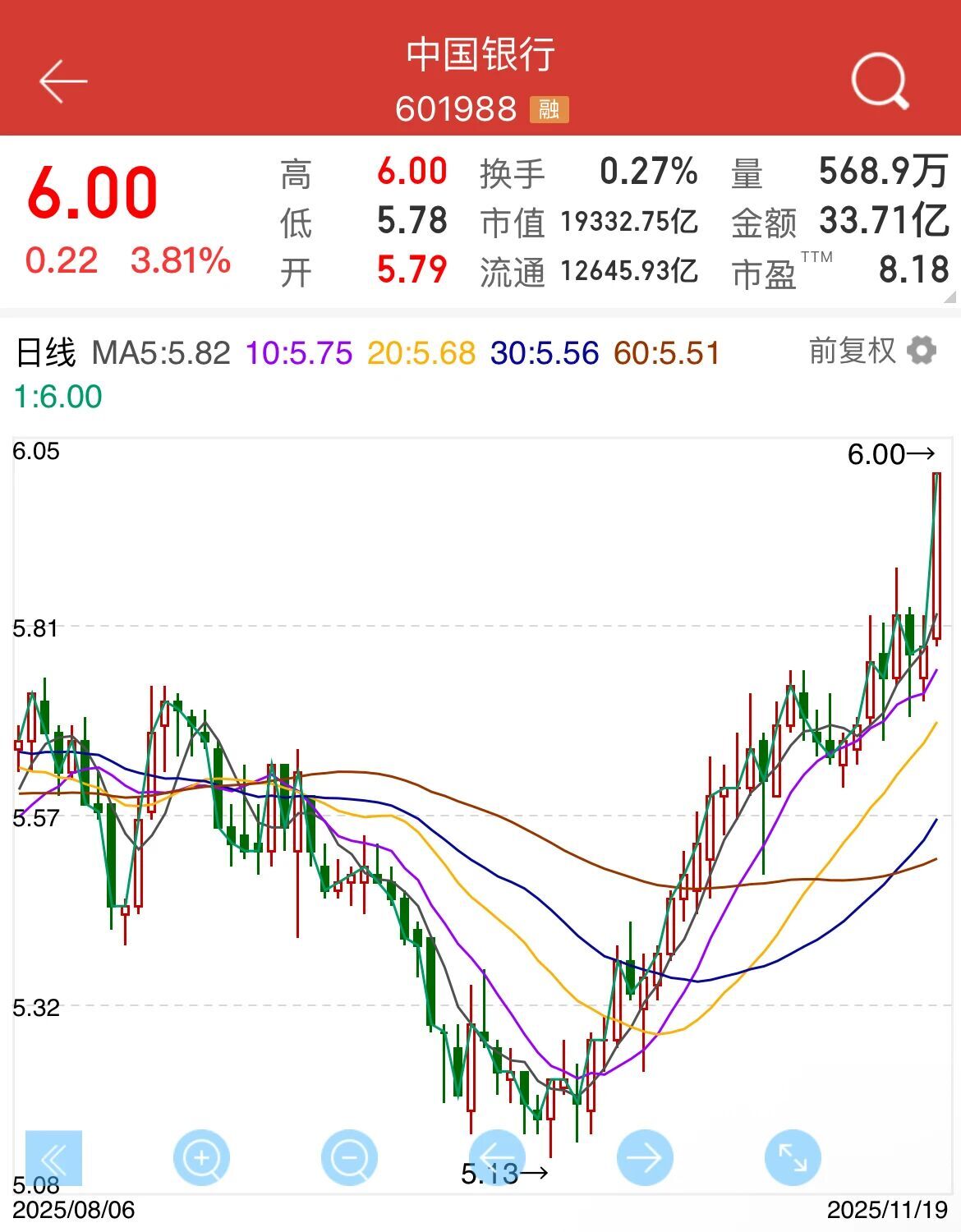Viewport: 961px width, 1232px height.
Task: Expand chart to fullscreen view
Action: 793,1158
